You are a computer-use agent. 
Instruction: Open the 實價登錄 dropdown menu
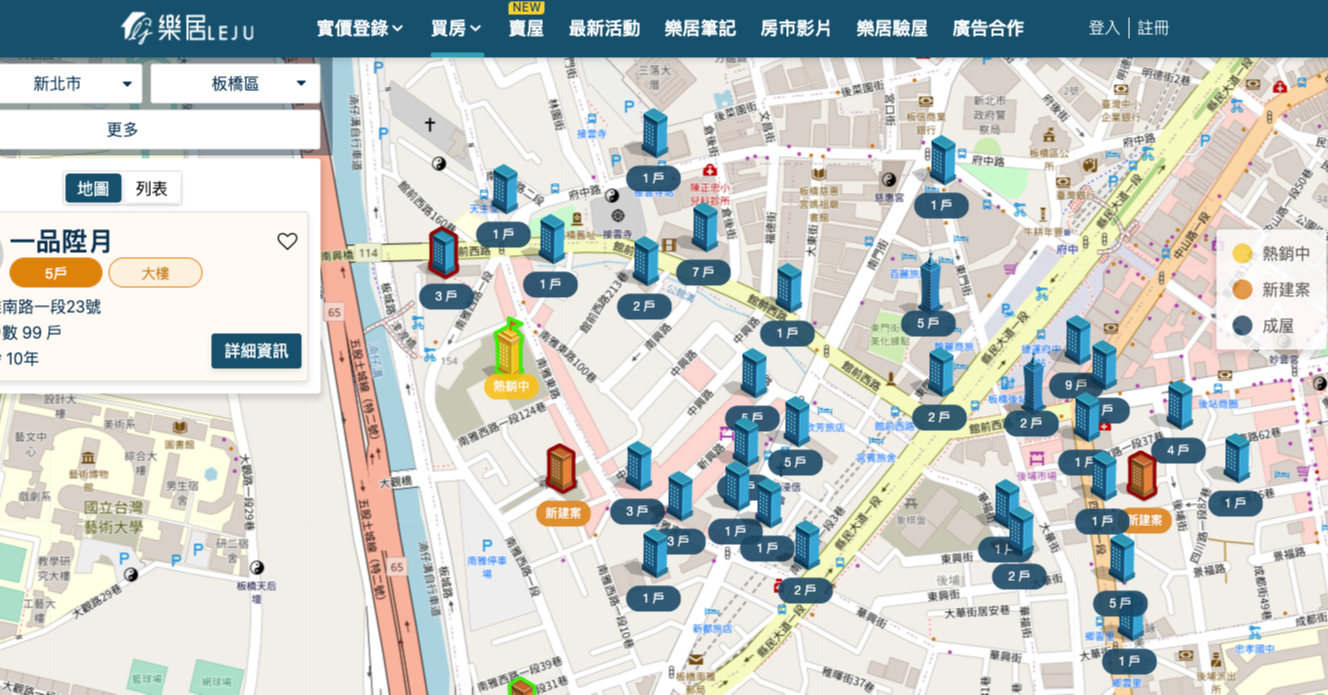click(x=360, y=28)
